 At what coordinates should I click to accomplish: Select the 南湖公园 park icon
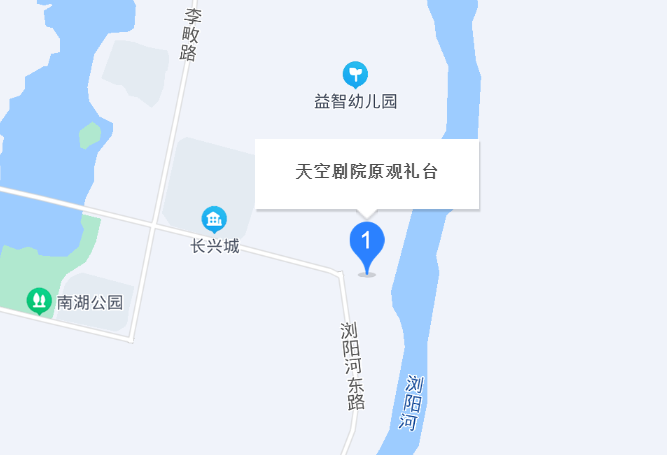click(x=39, y=299)
